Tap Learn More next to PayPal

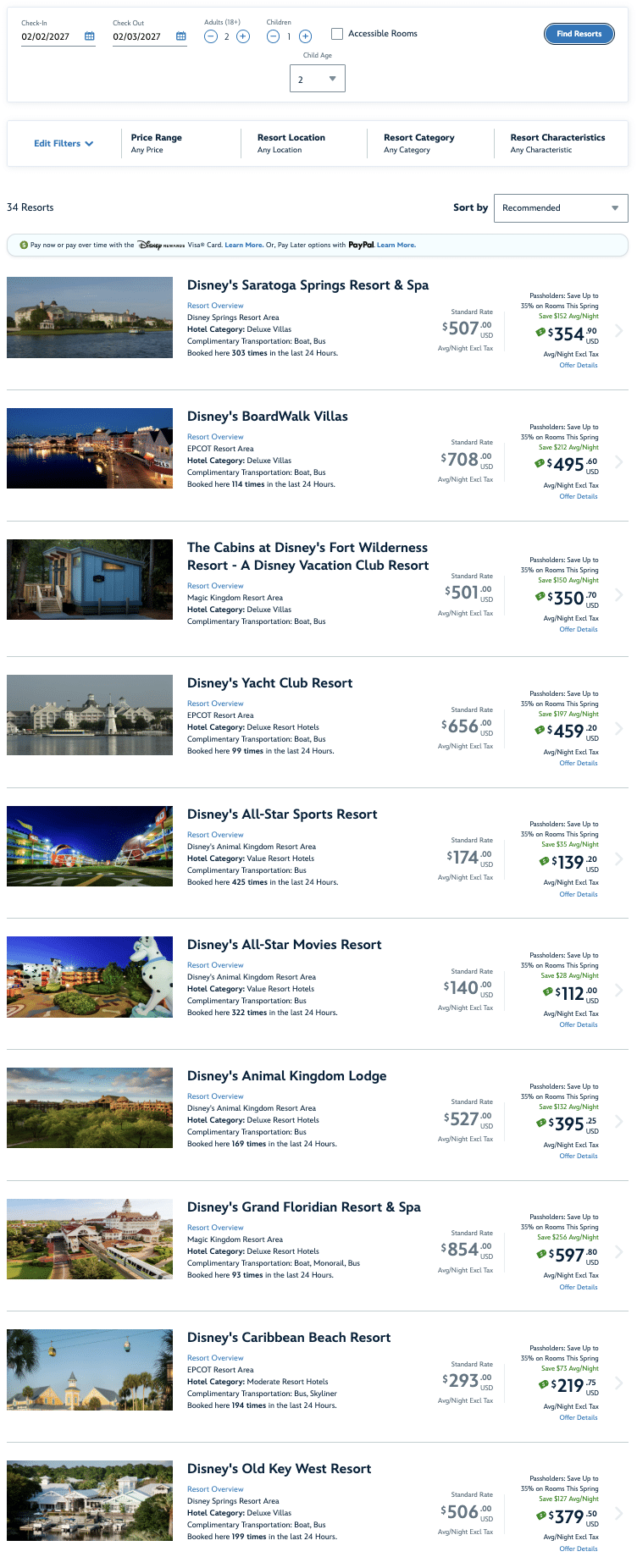(396, 246)
